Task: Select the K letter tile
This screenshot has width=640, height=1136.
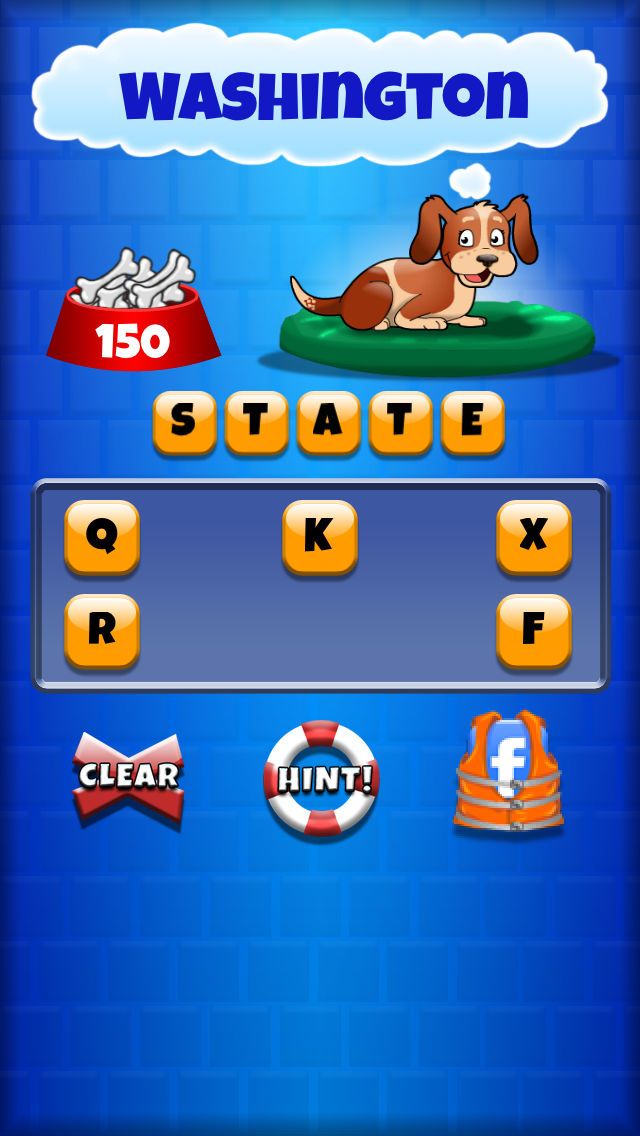Action: click(x=319, y=538)
